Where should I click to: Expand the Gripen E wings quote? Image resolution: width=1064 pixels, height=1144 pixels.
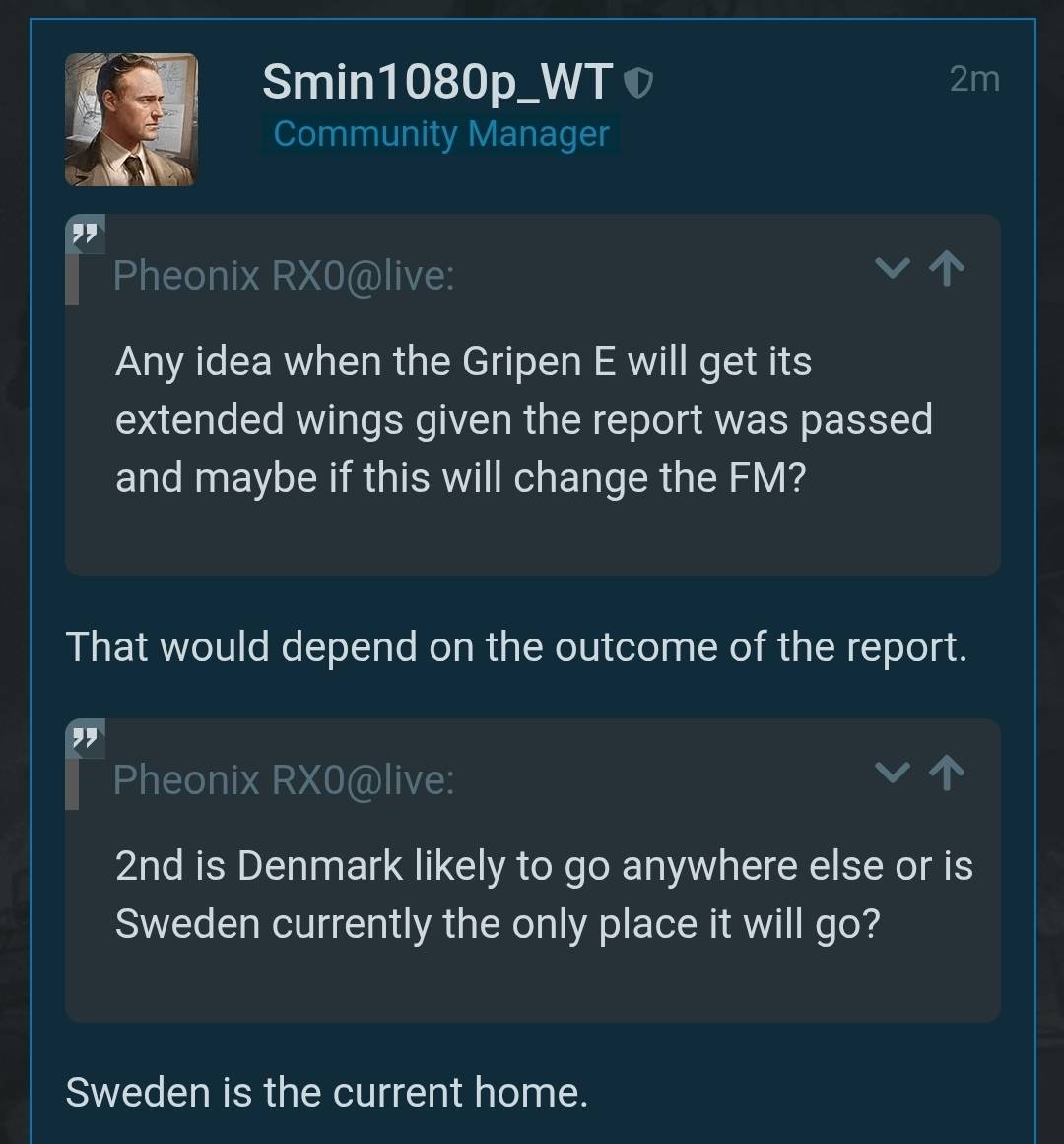point(892,268)
